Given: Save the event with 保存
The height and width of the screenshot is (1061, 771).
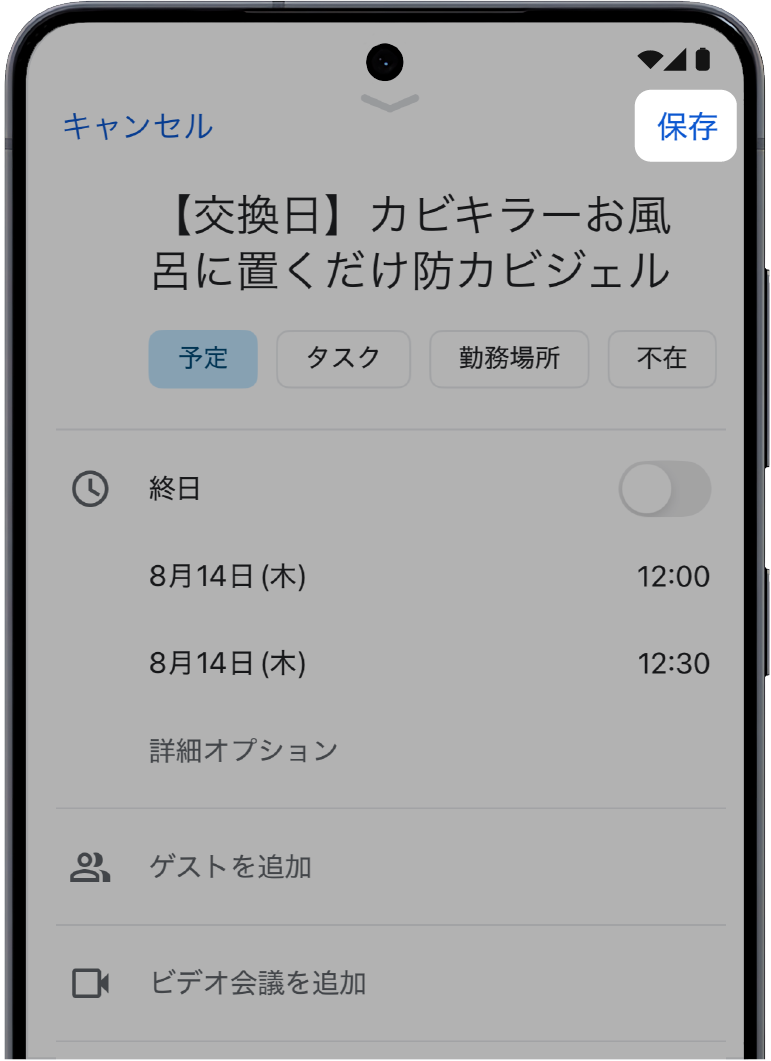Looking at the screenshot, I should tap(687, 127).
